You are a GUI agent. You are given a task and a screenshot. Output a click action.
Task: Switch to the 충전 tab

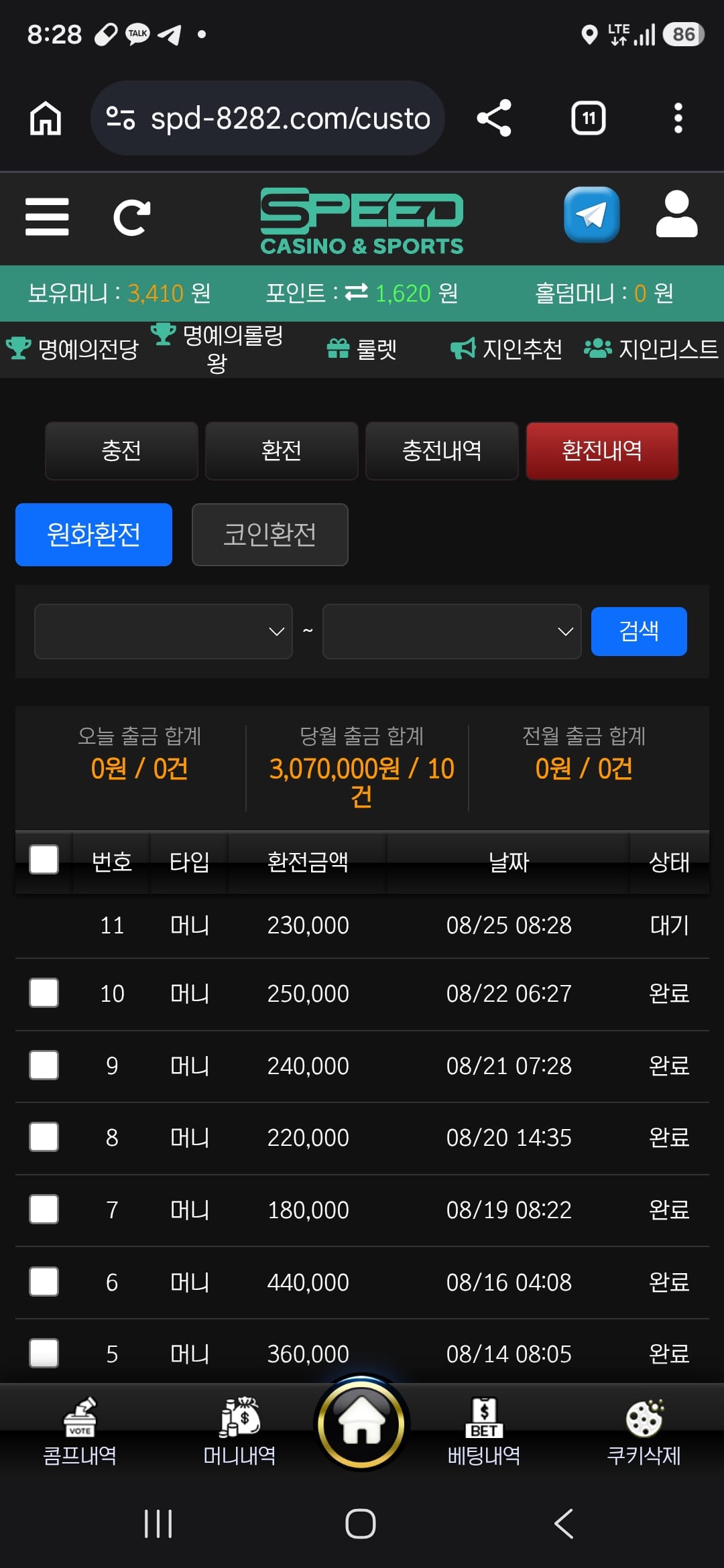121,450
